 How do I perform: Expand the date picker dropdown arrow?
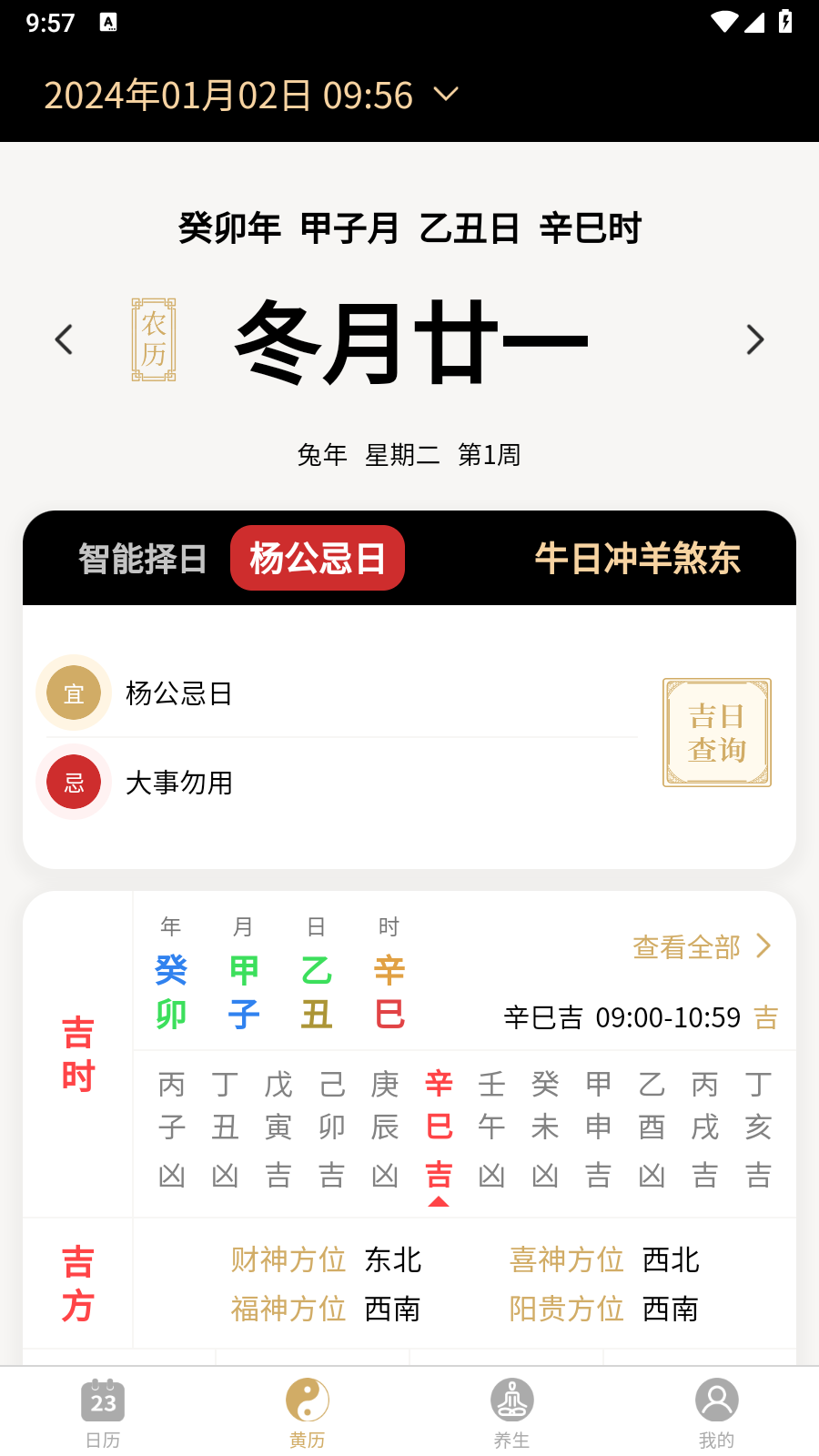(445, 94)
